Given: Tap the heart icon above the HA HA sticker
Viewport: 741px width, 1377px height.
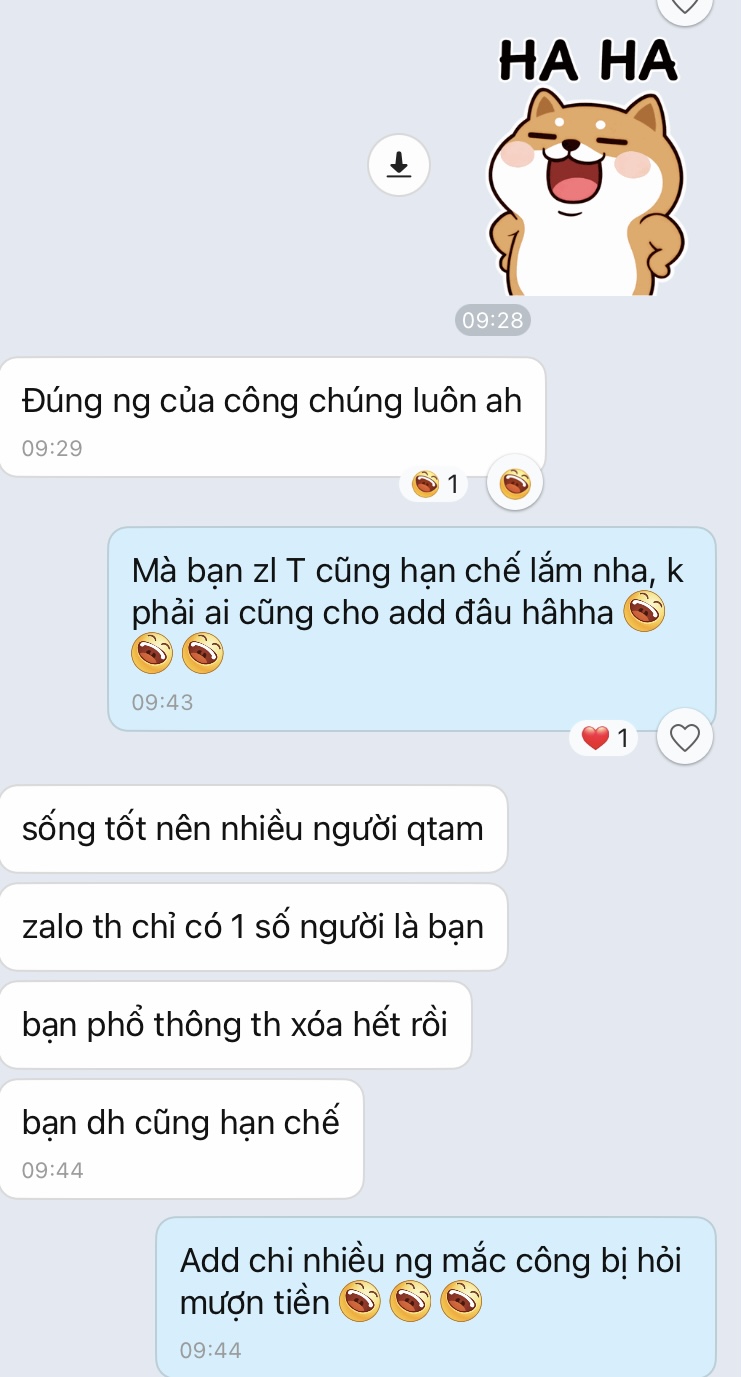Looking at the screenshot, I should [x=684, y=6].
